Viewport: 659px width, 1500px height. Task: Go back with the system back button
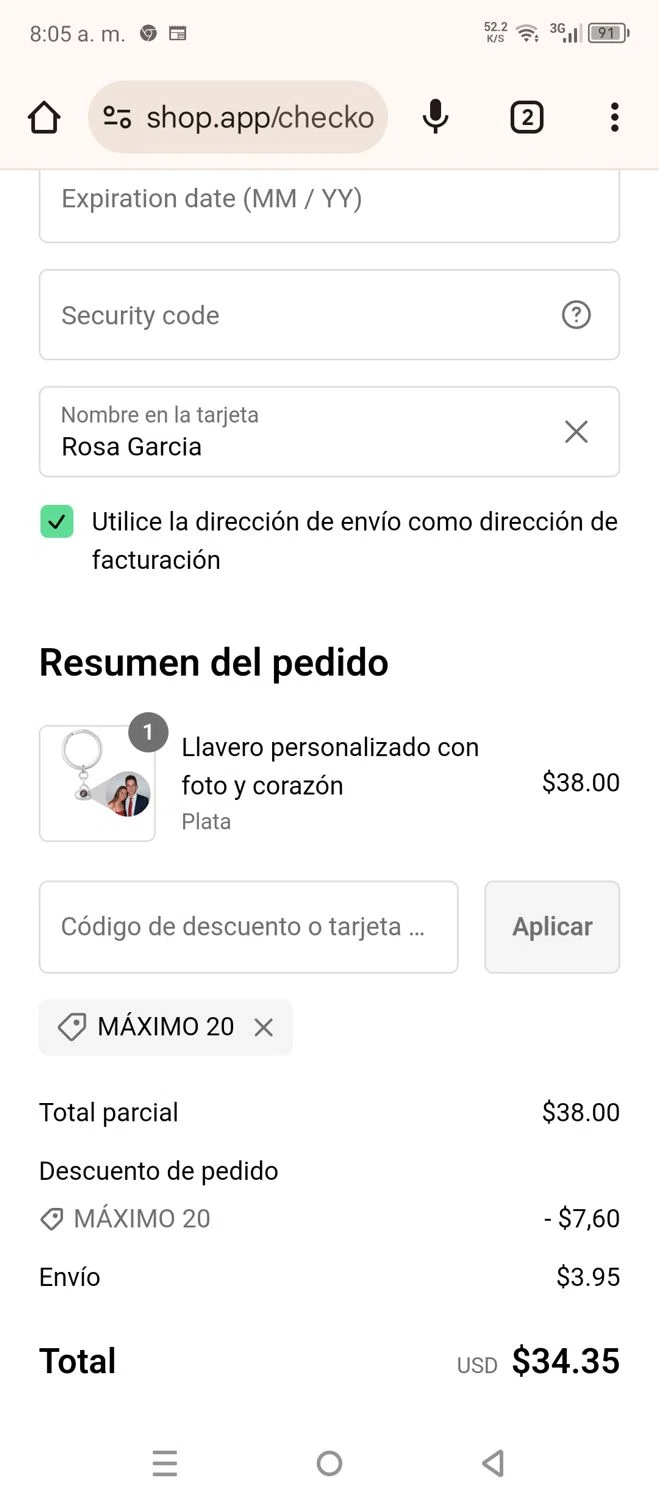point(492,1464)
